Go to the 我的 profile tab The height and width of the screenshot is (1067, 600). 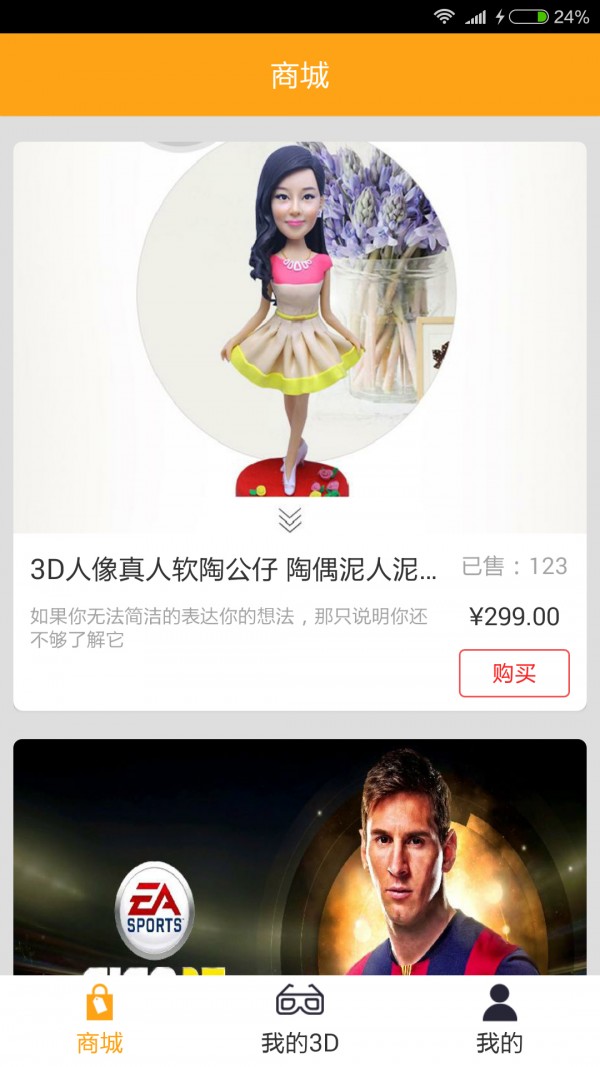point(499,1020)
